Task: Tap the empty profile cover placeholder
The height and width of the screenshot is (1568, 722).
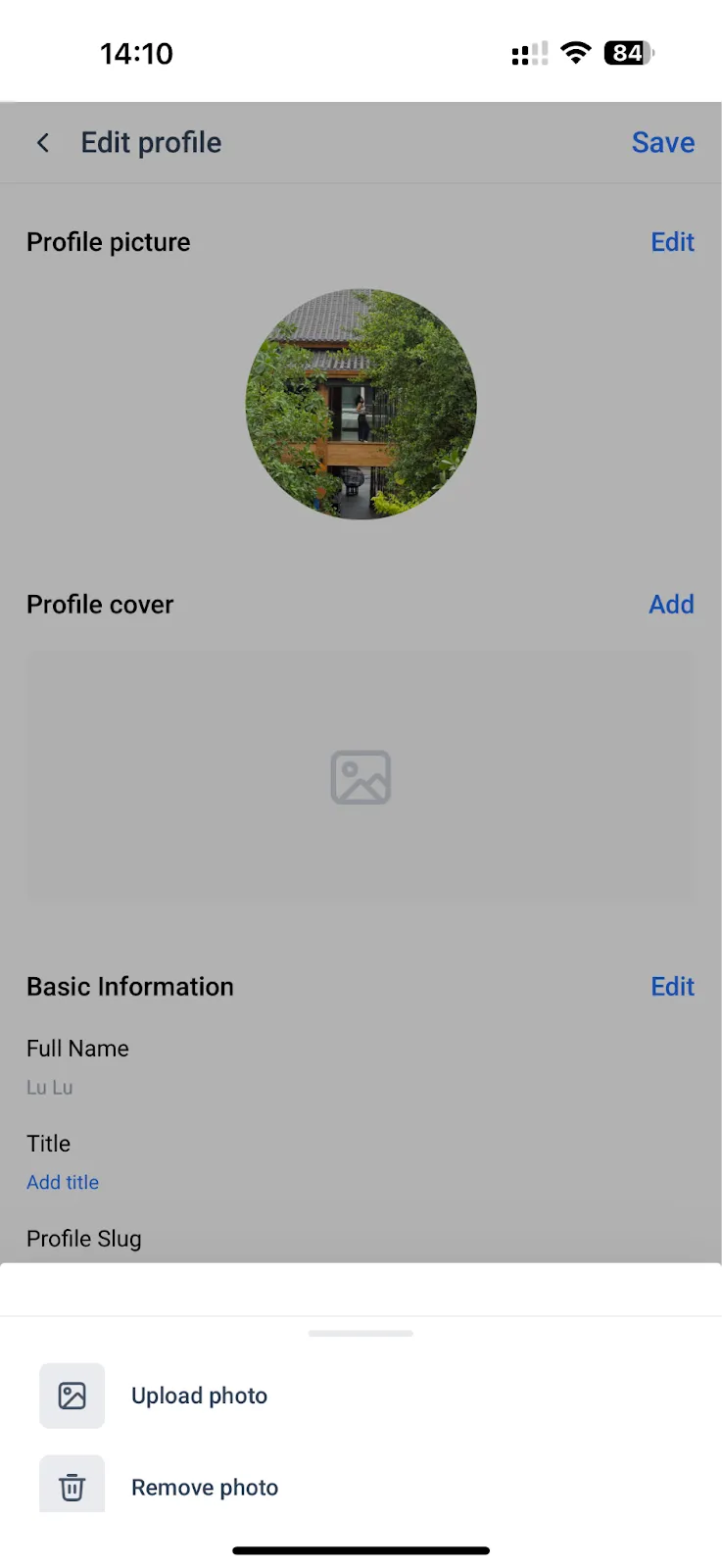Action: pyautogui.click(x=361, y=776)
